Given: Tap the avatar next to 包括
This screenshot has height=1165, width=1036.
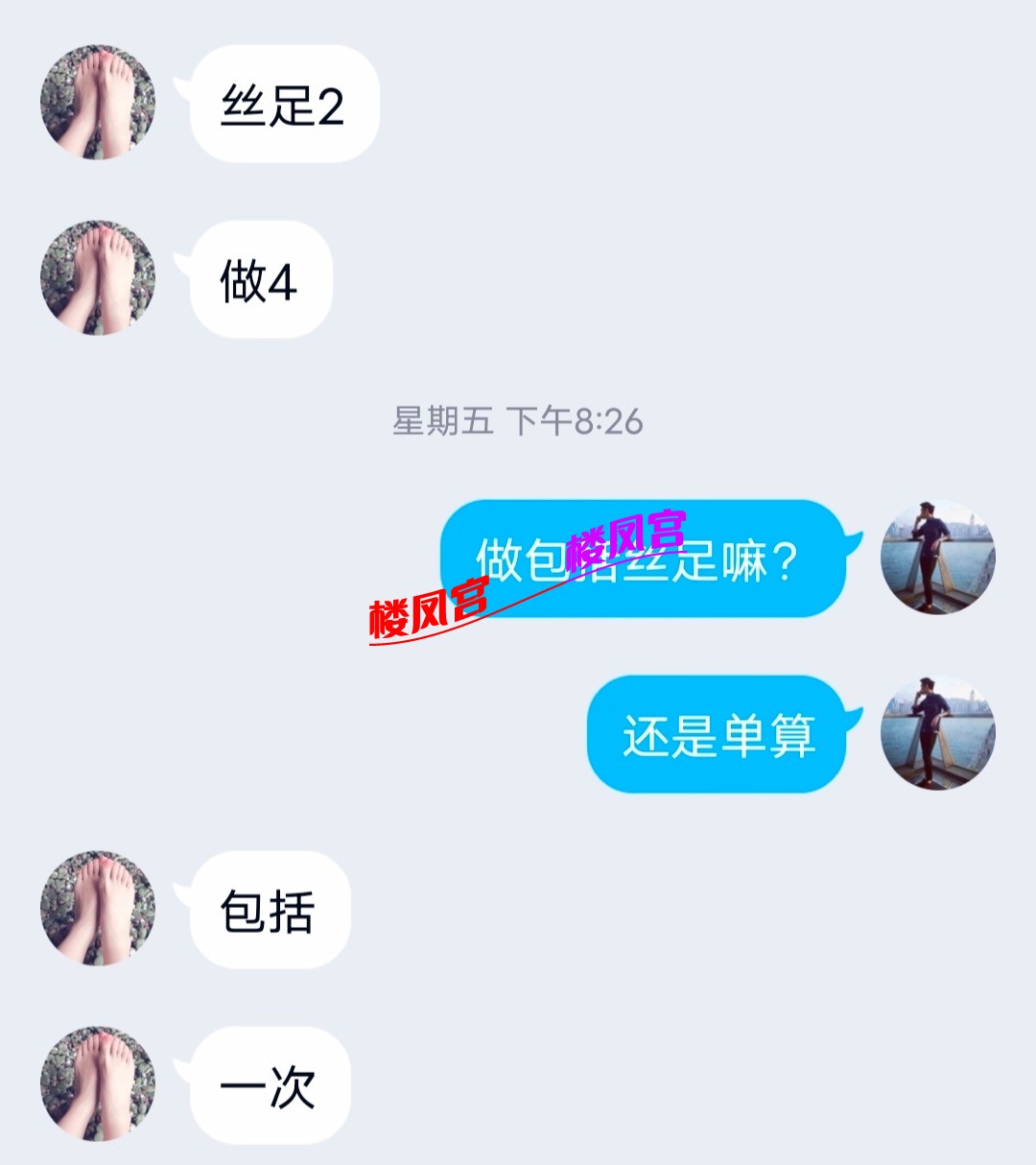Looking at the screenshot, I should [x=98, y=908].
